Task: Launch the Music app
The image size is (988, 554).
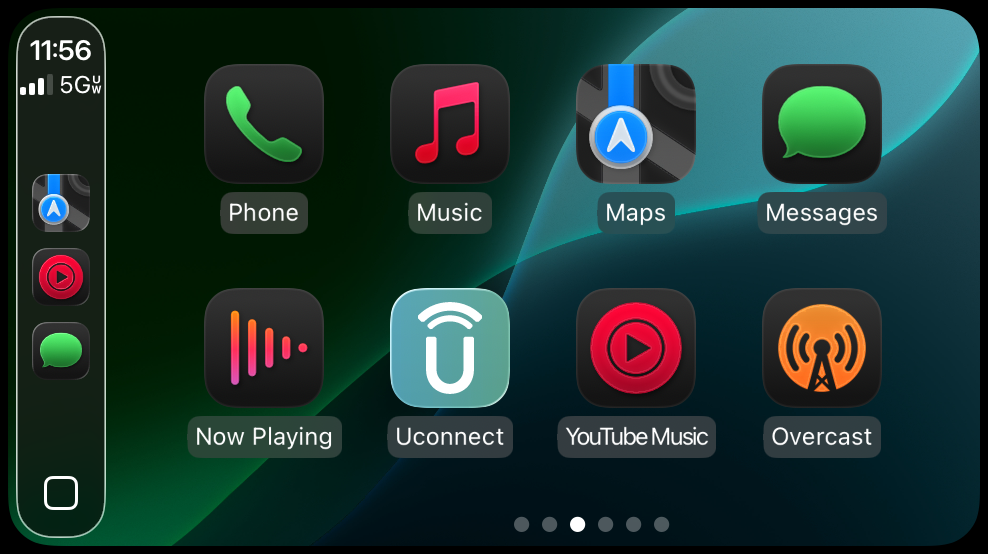Action: click(x=449, y=124)
